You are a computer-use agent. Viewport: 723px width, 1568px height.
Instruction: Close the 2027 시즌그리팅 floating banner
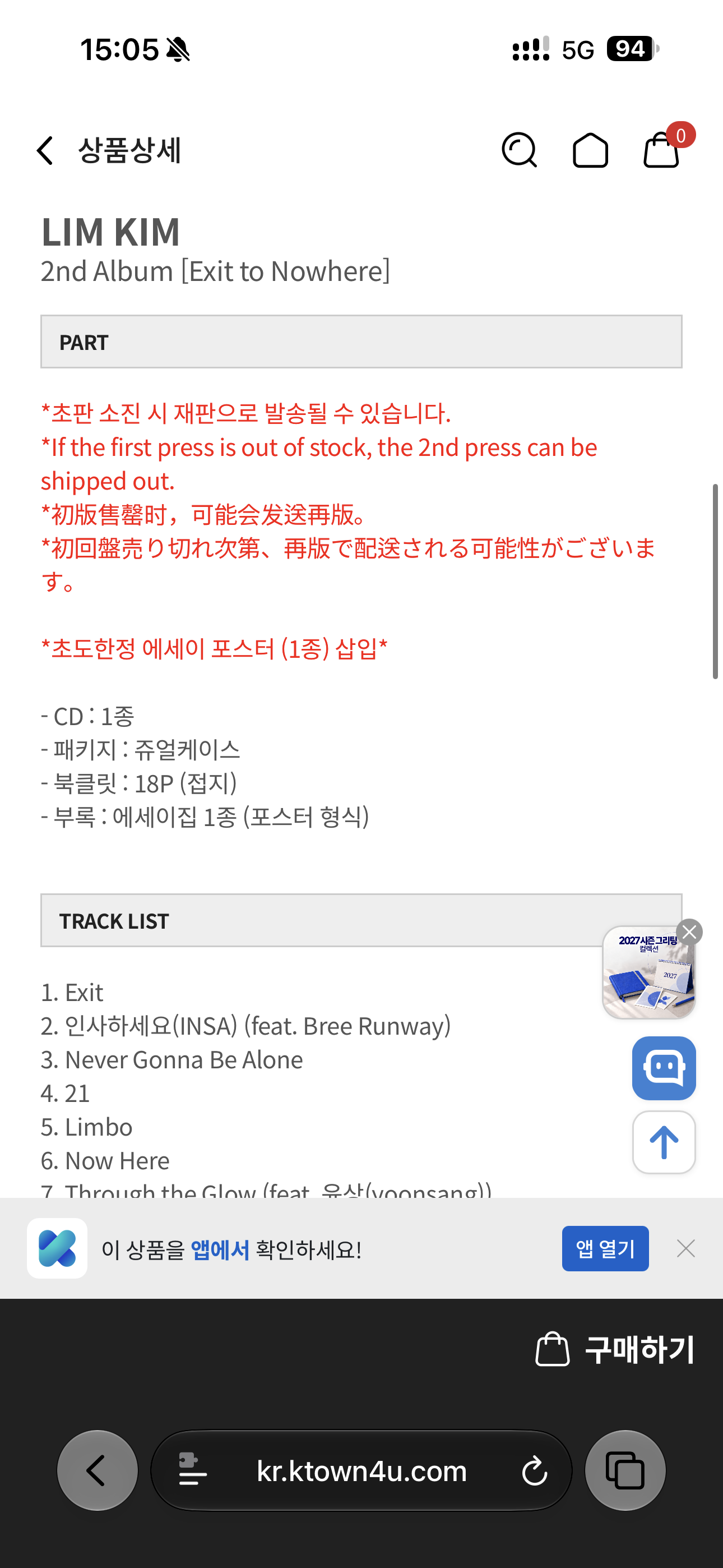pyautogui.click(x=689, y=932)
